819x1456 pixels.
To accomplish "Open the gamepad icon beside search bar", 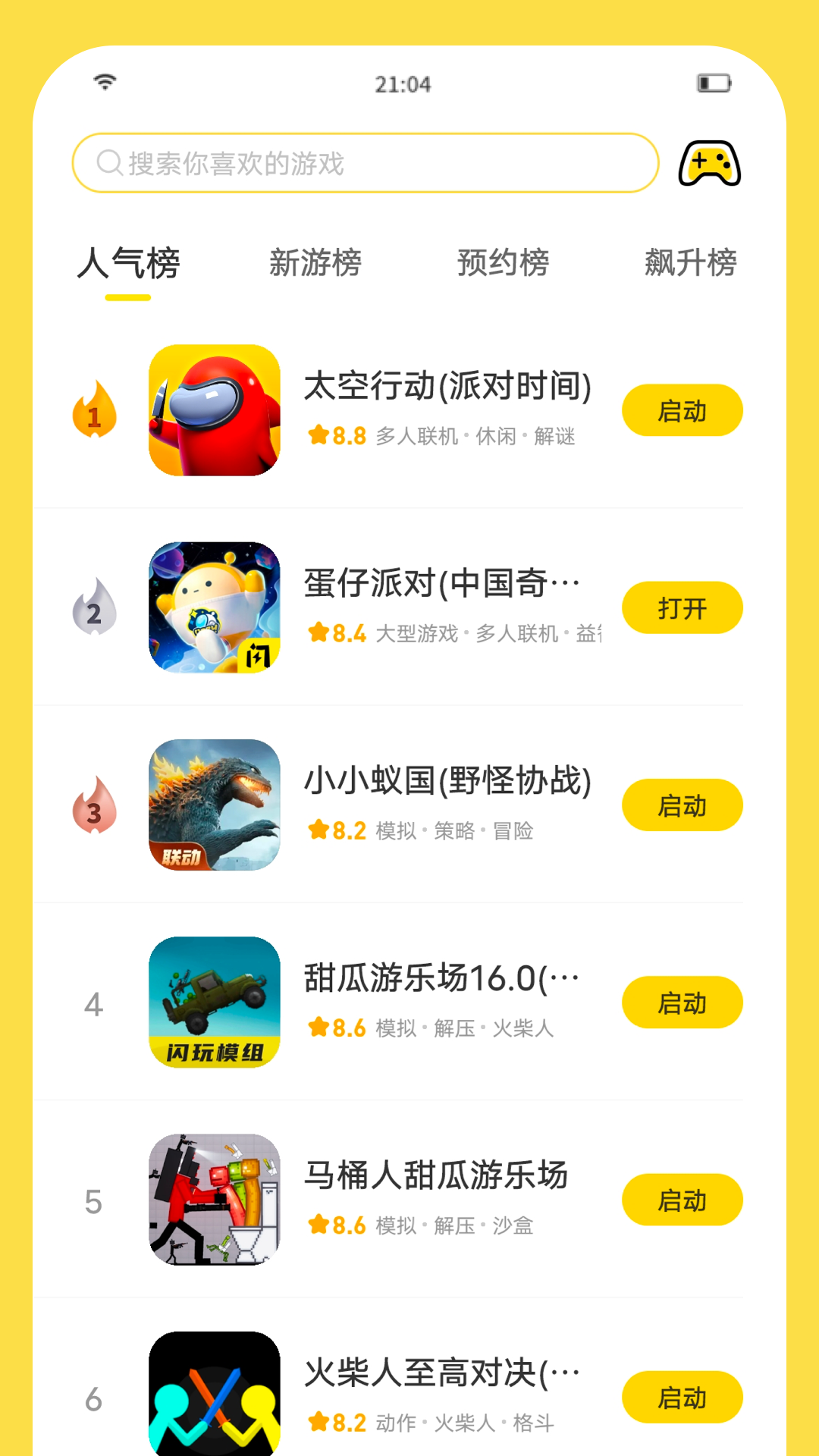I will pyautogui.click(x=708, y=162).
